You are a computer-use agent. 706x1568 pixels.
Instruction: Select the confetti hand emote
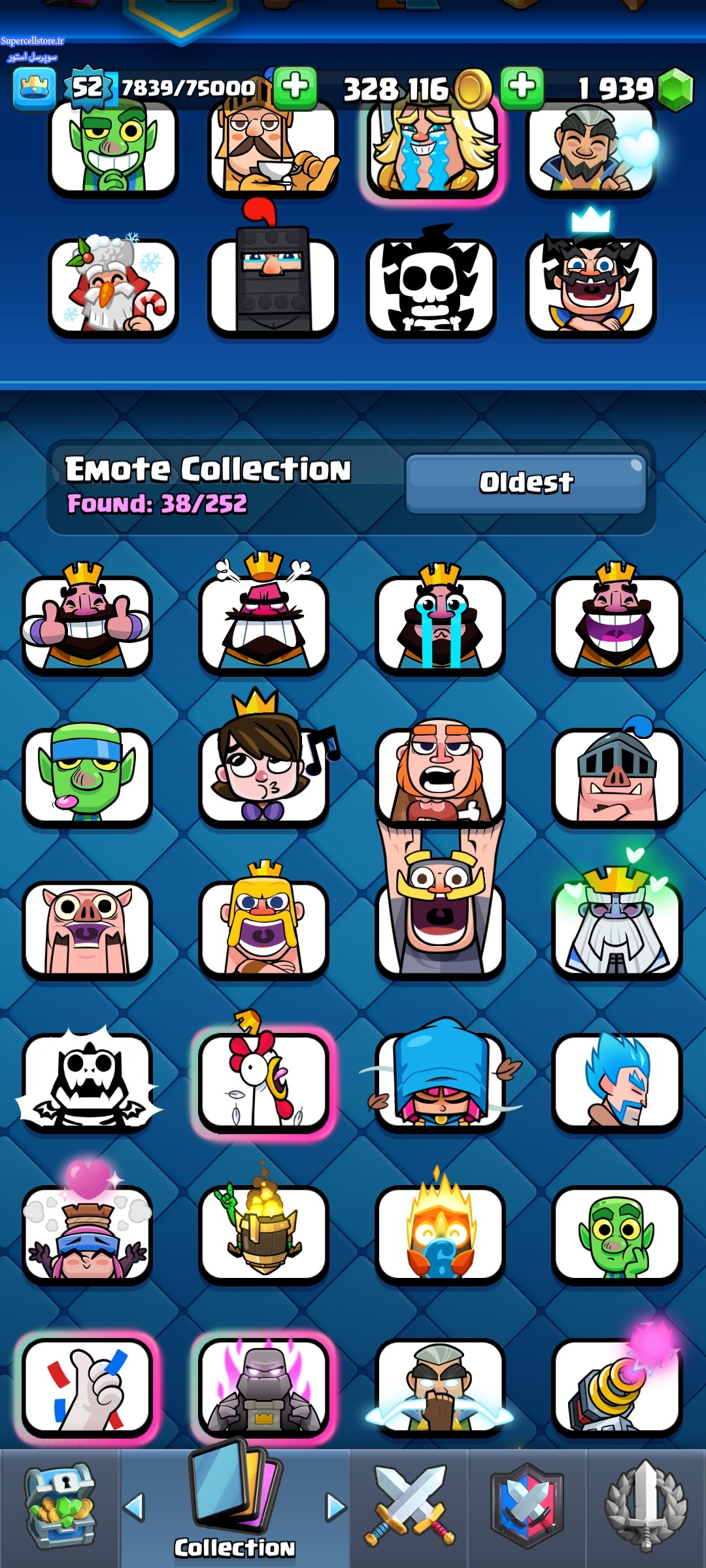[87, 1386]
